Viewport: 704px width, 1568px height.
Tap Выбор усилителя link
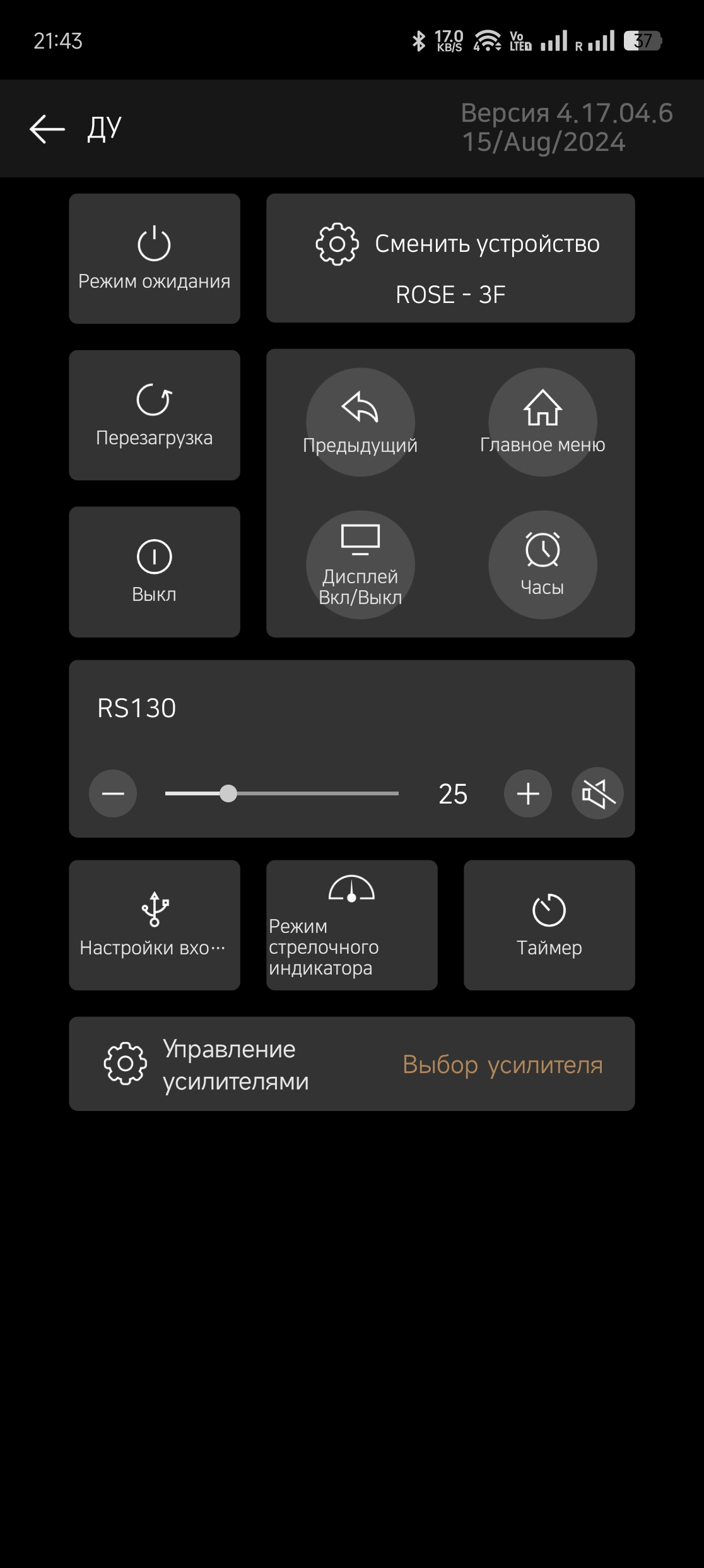[503, 1064]
